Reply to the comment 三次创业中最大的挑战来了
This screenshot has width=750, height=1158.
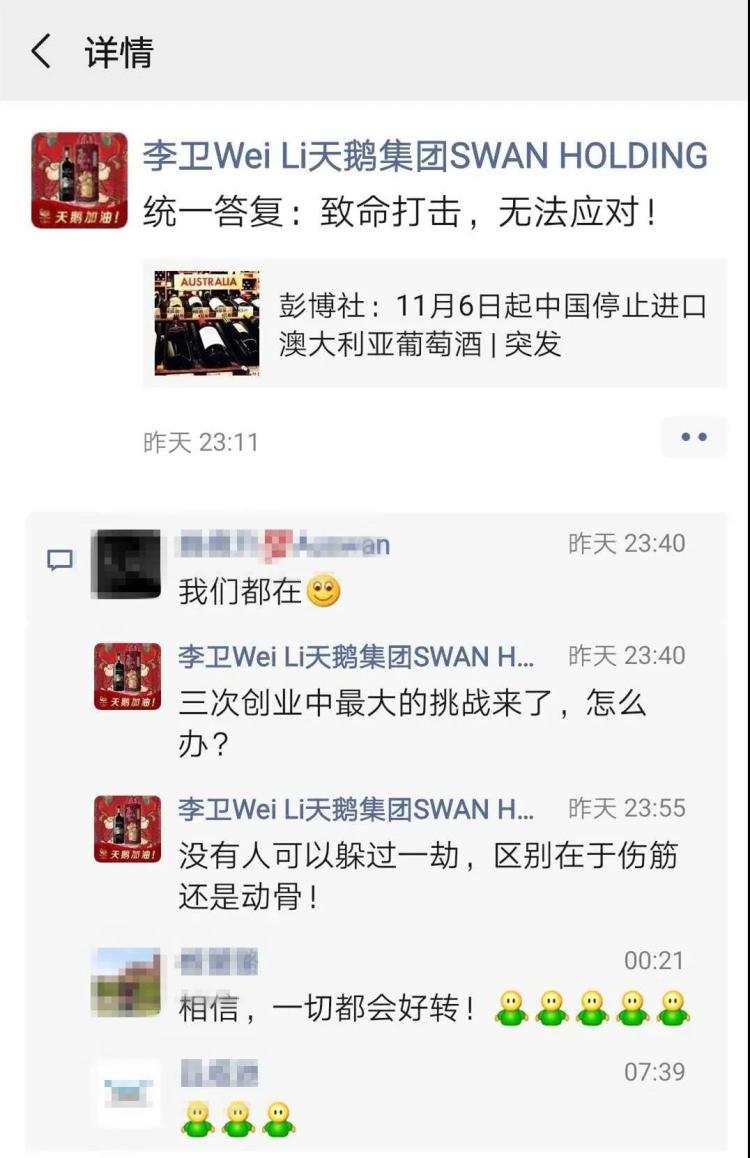[x=410, y=721]
